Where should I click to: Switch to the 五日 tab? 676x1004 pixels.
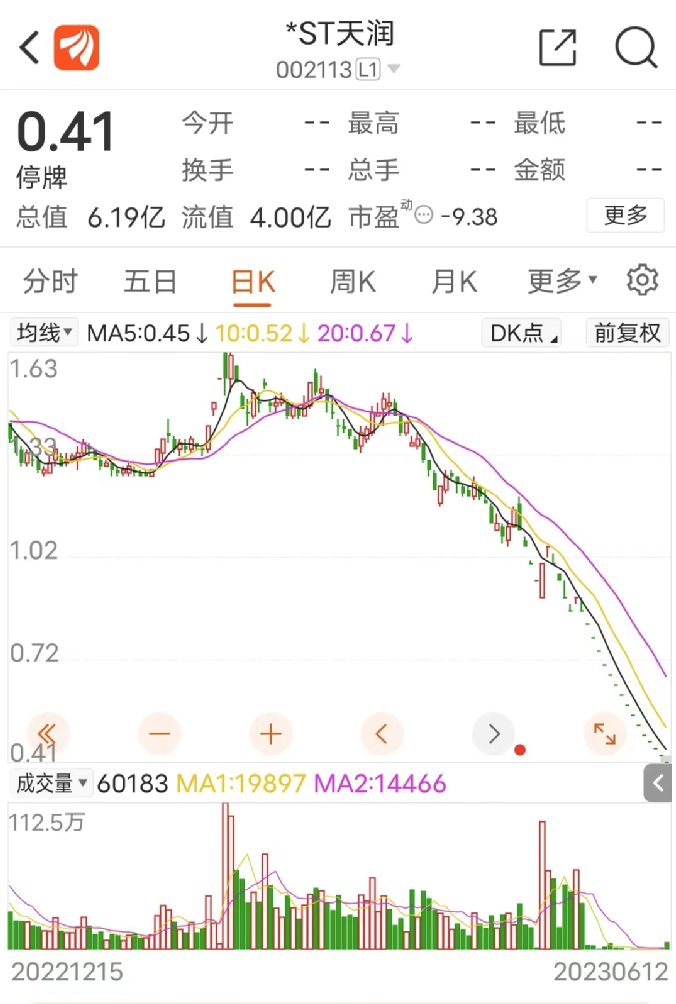click(150, 281)
